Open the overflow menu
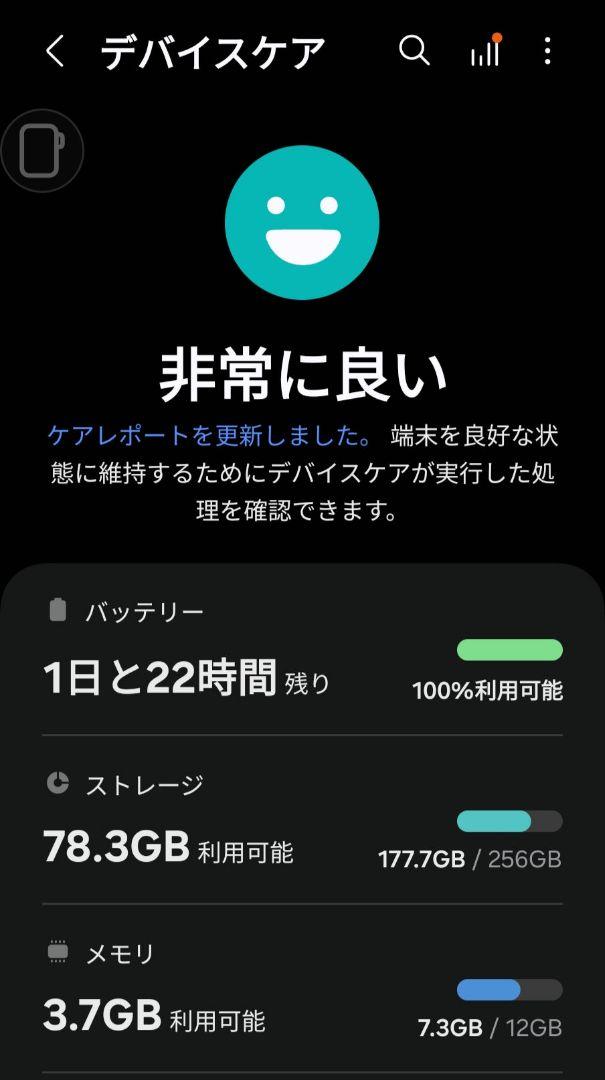Screen dimensions: 605x1080 (547, 51)
